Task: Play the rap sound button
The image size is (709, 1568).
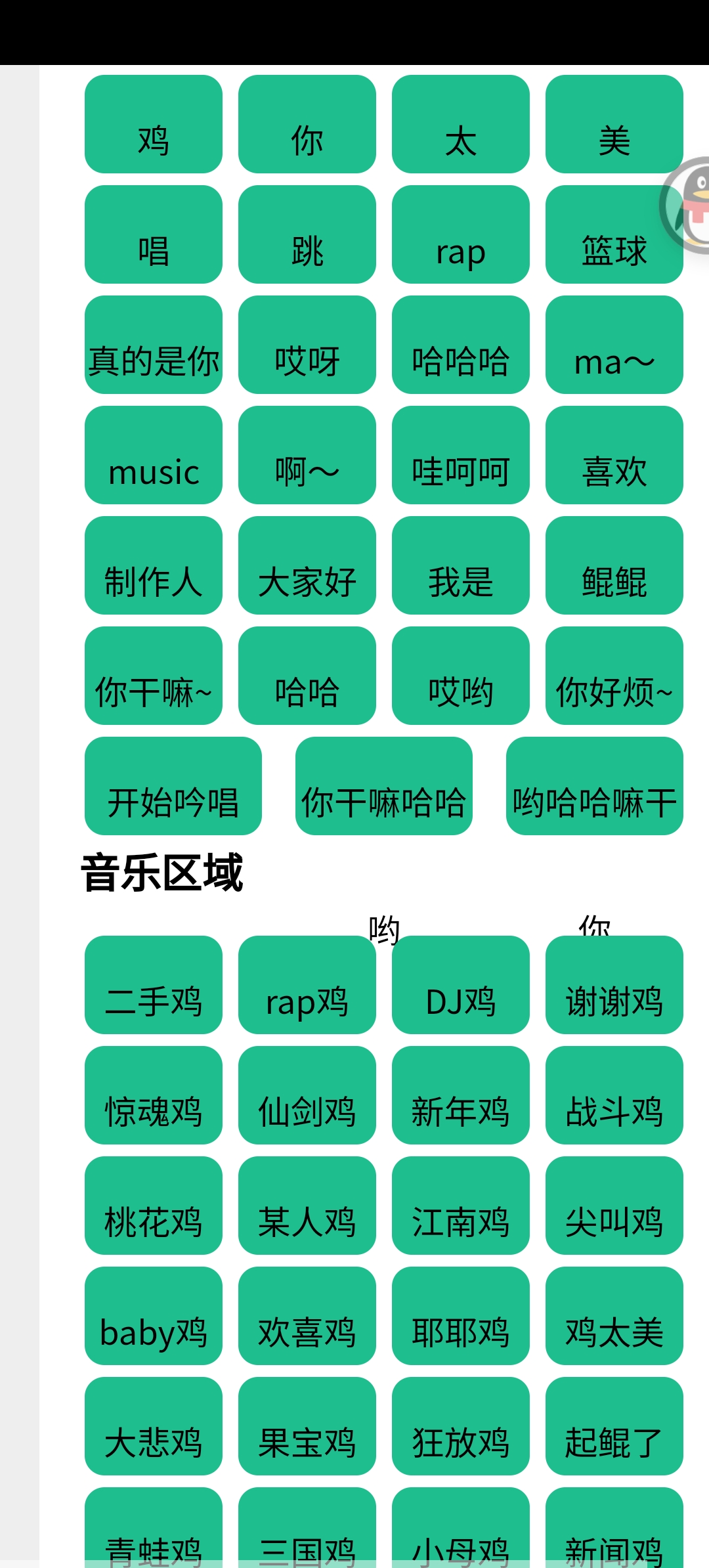Action: click(x=461, y=234)
